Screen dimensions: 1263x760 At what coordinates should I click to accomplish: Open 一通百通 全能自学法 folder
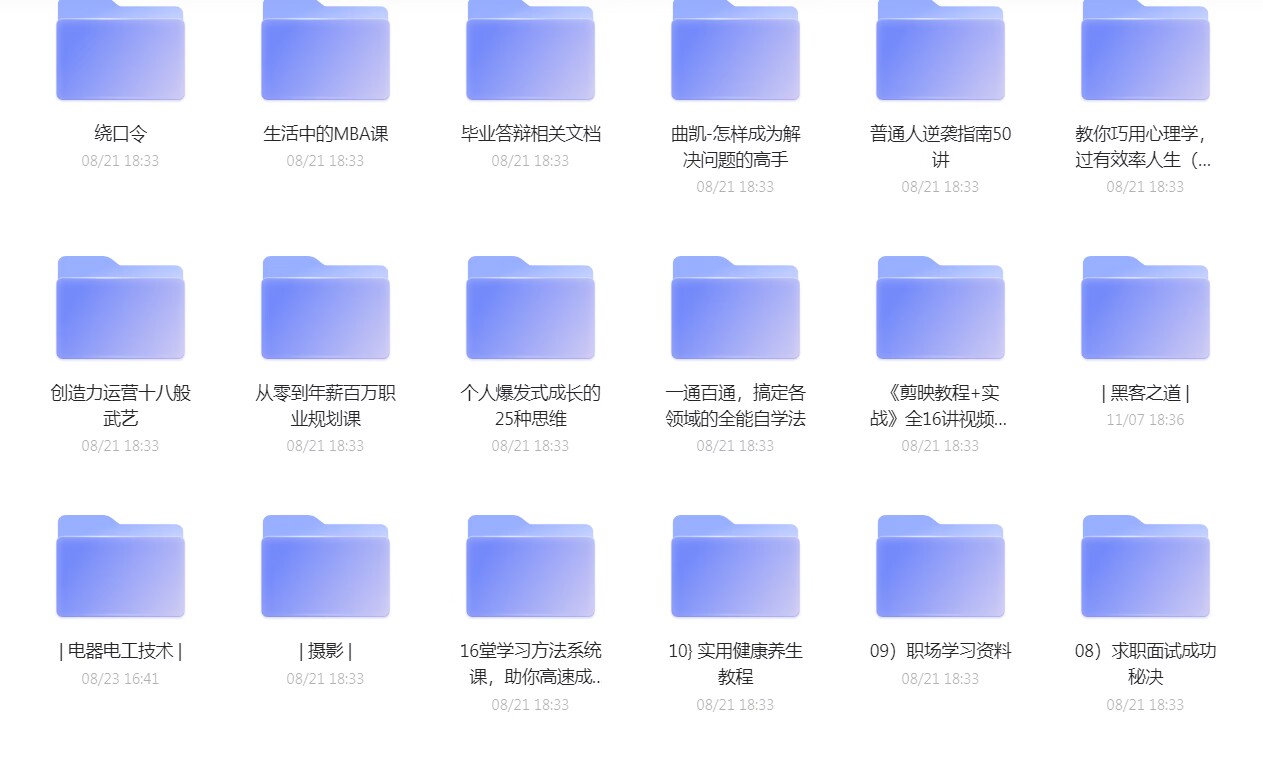coord(735,310)
